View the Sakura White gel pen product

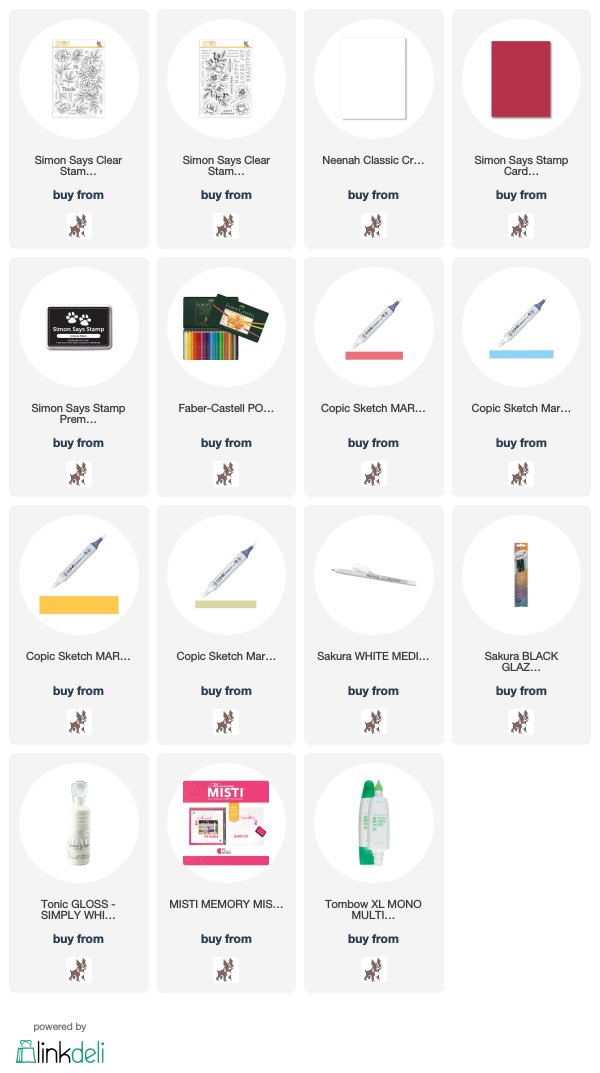pyautogui.click(x=374, y=625)
